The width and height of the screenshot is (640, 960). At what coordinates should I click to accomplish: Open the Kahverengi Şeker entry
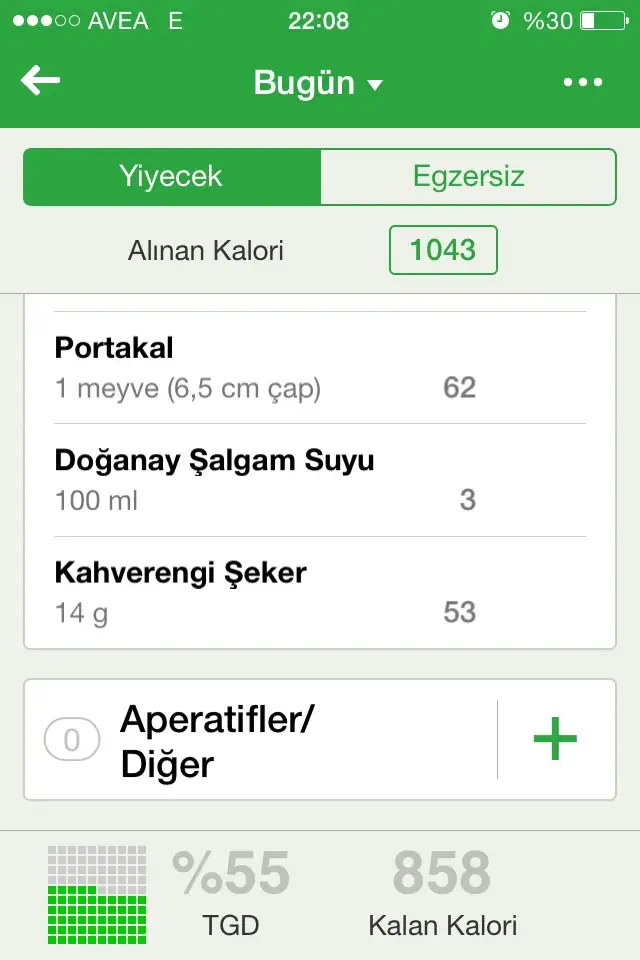point(265,592)
